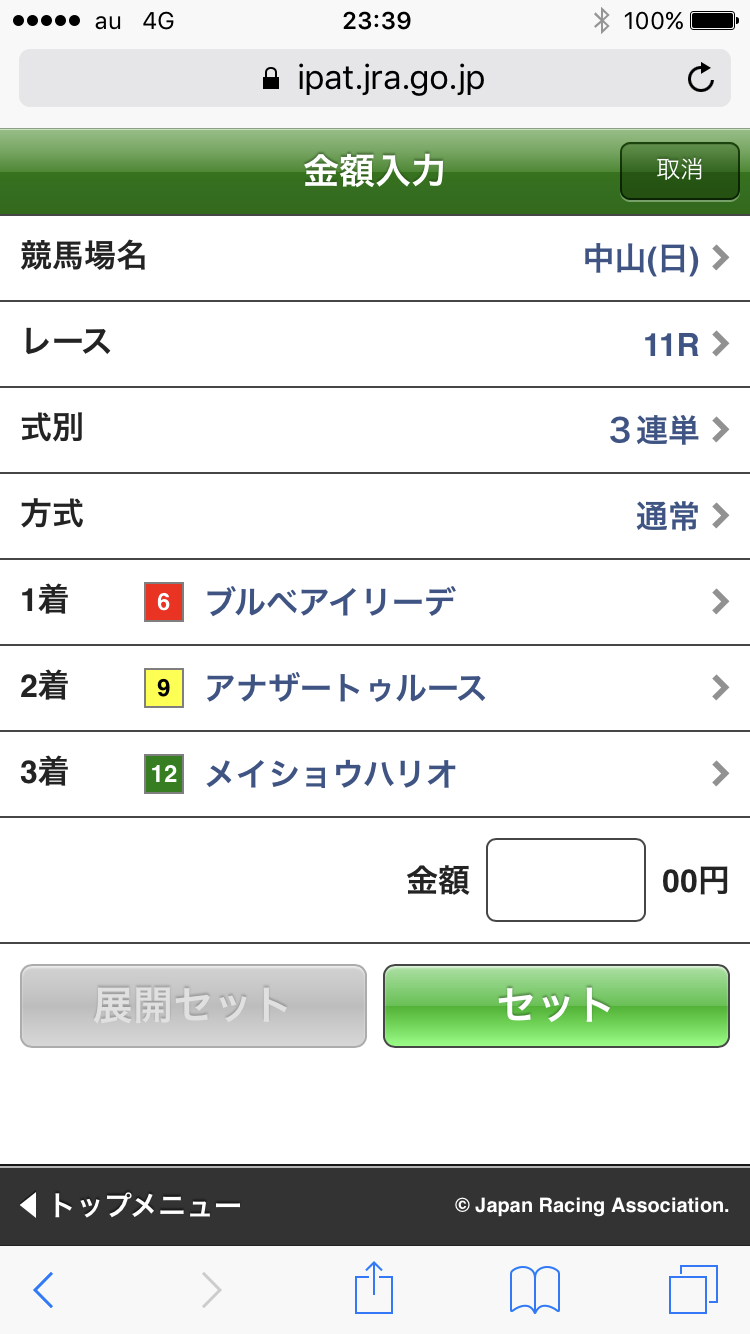Open the Safari share sheet
750x1334 pixels.
click(x=375, y=1288)
